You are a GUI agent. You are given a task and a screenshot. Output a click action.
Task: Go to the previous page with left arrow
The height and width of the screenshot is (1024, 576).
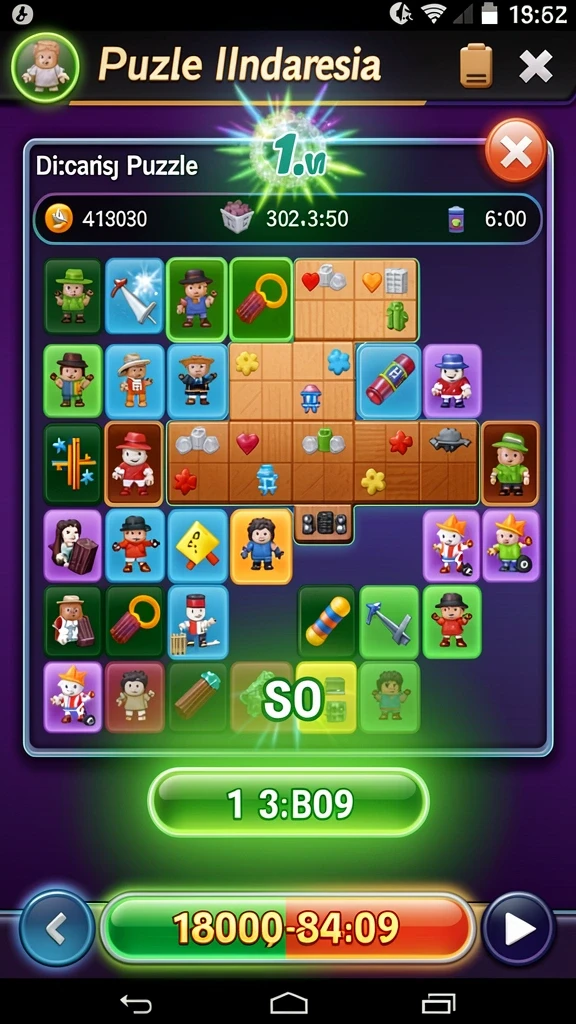[x=57, y=928]
